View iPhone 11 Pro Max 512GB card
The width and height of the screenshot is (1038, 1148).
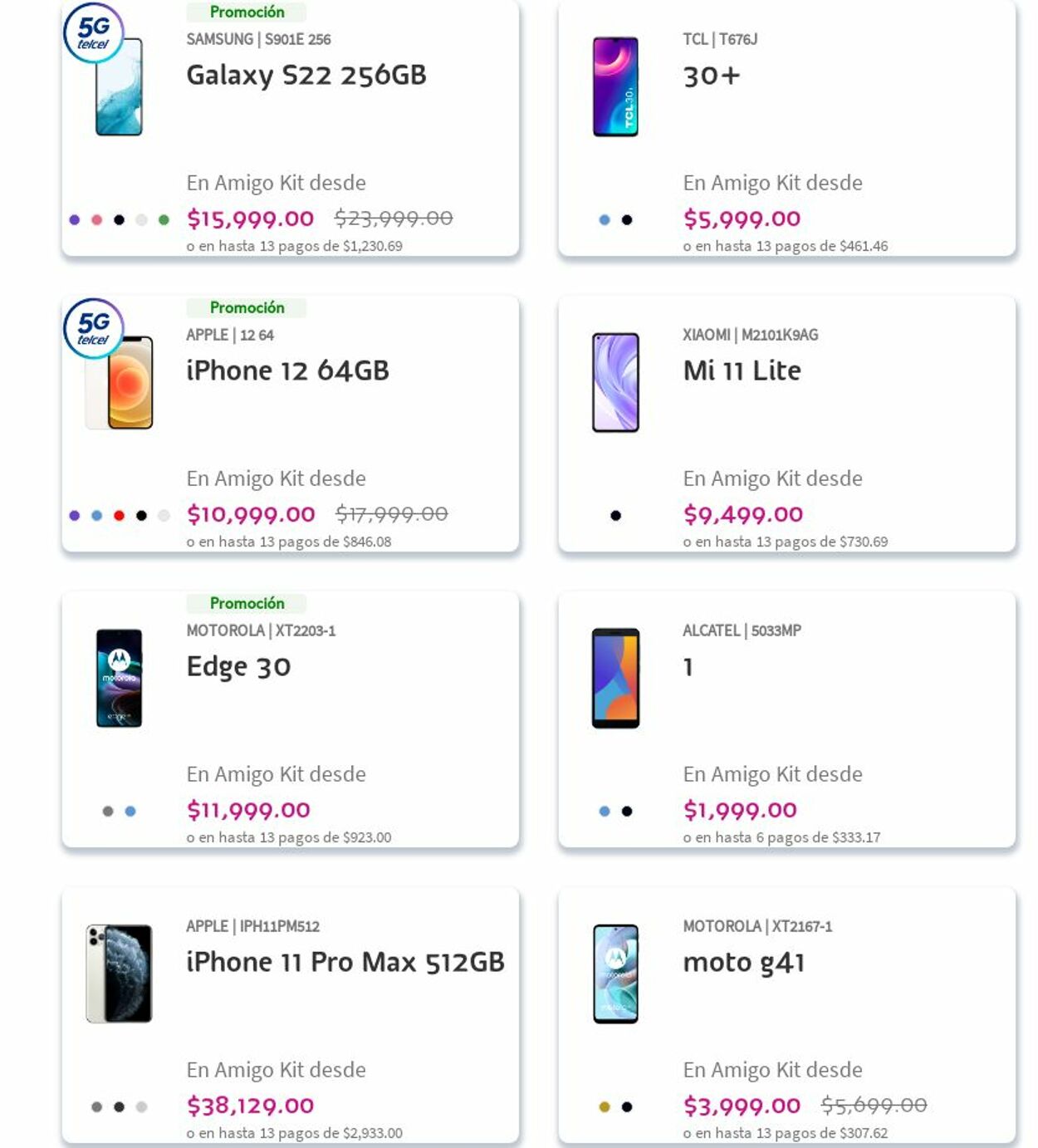(x=345, y=962)
